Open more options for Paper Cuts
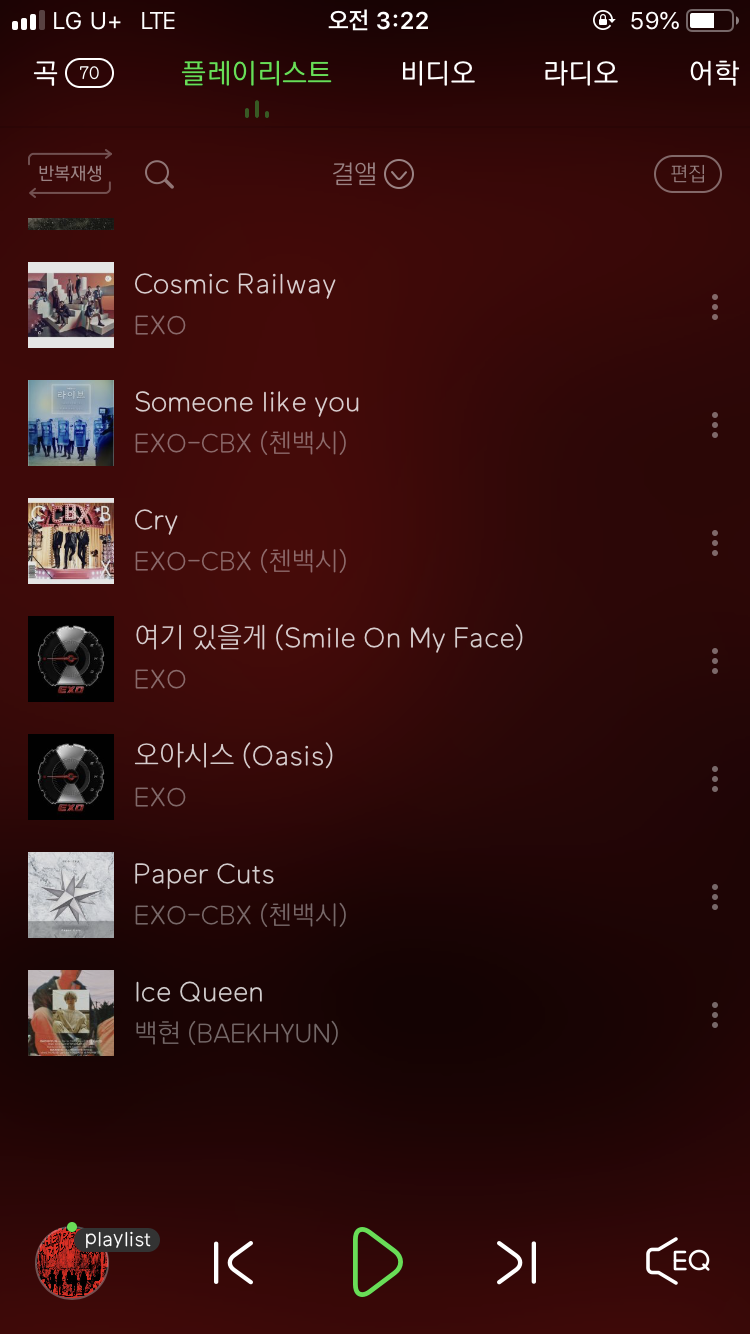 [714, 896]
